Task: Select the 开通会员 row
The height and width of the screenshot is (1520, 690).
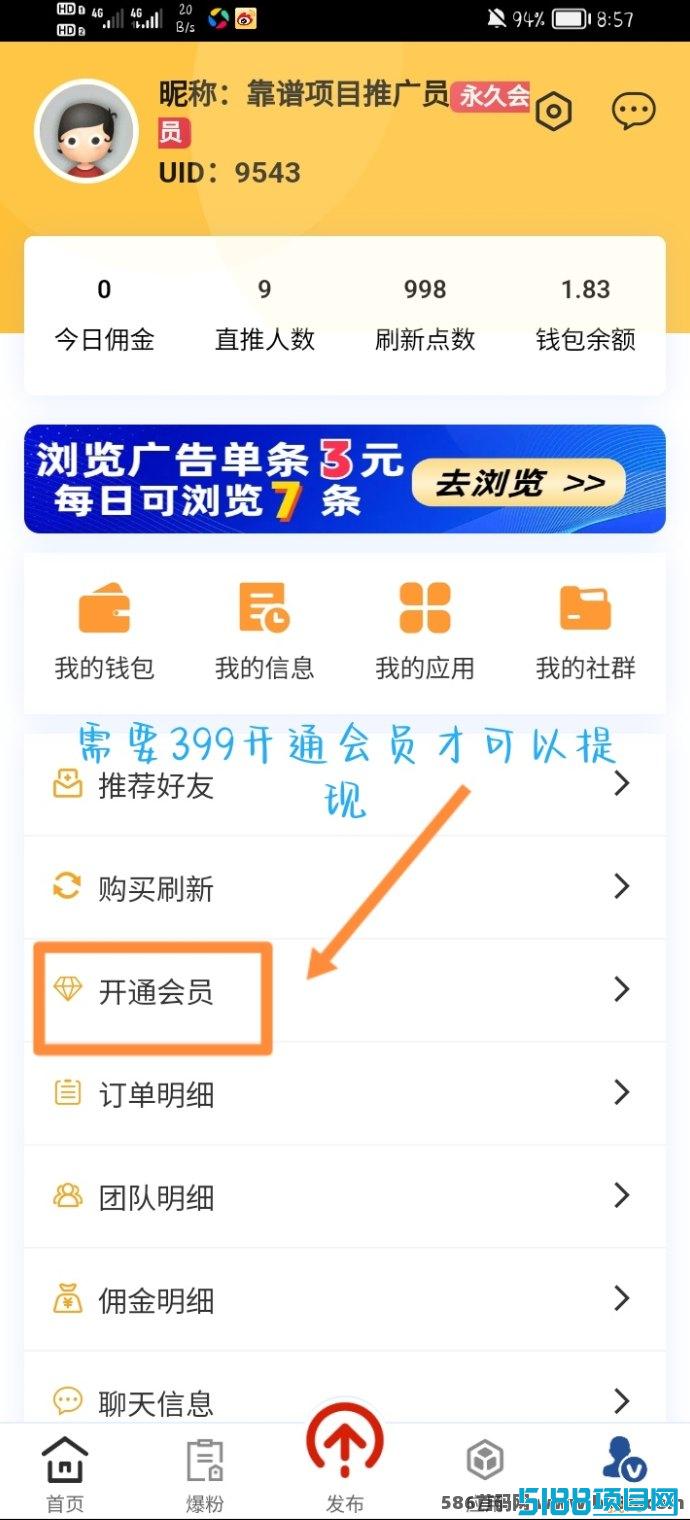Action: (x=345, y=991)
